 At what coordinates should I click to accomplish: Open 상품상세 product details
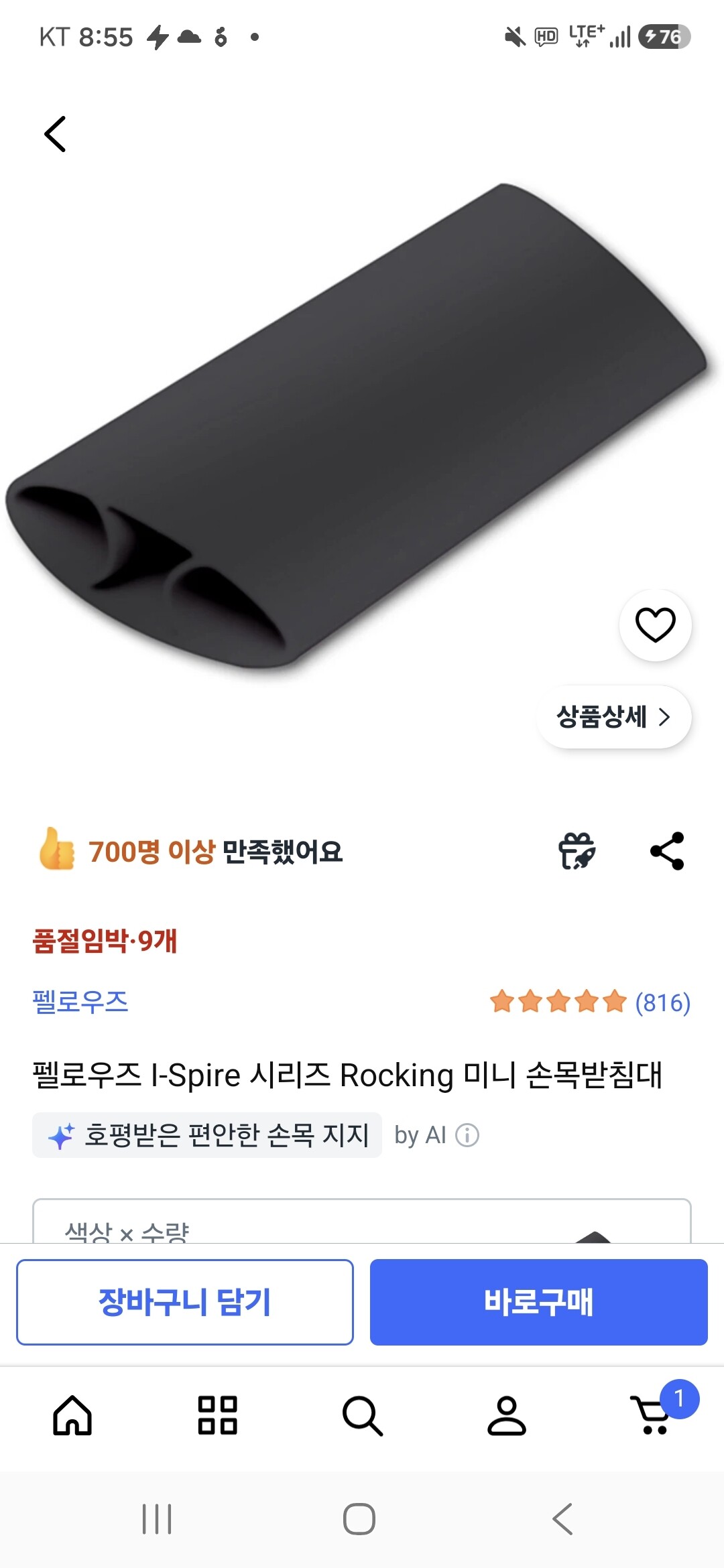[x=613, y=717]
